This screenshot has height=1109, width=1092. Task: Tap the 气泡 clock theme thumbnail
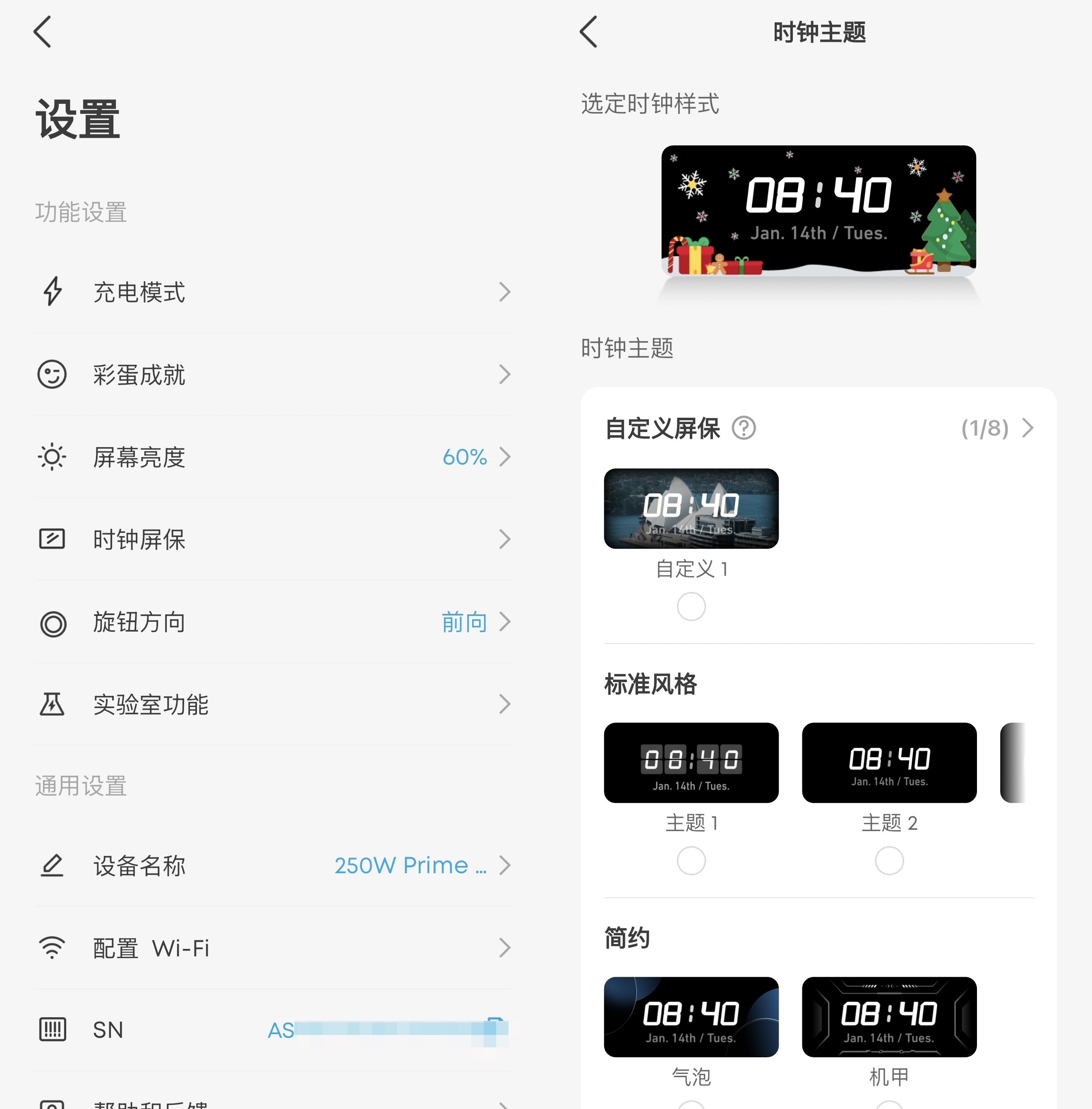[691, 1017]
